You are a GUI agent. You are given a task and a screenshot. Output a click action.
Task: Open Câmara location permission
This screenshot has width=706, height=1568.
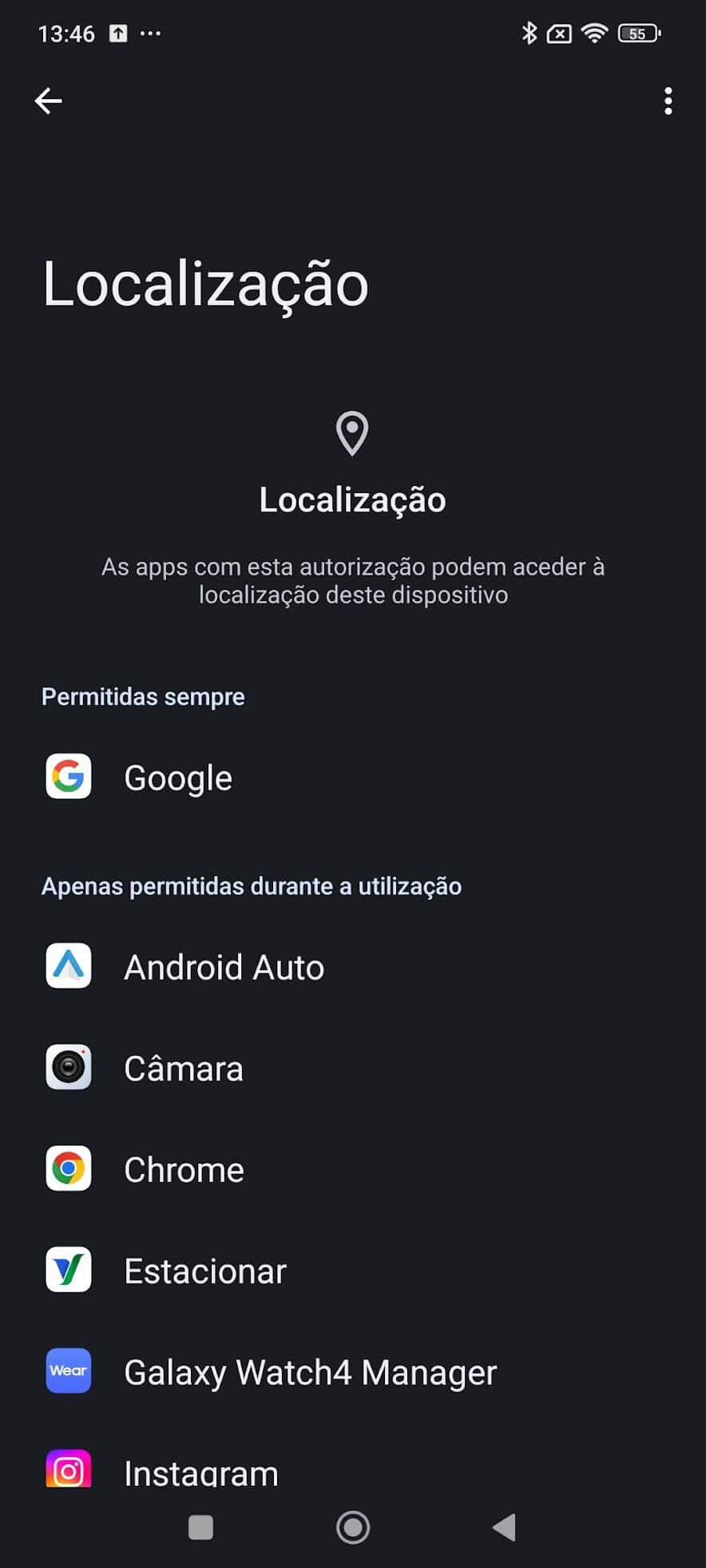[184, 1069]
